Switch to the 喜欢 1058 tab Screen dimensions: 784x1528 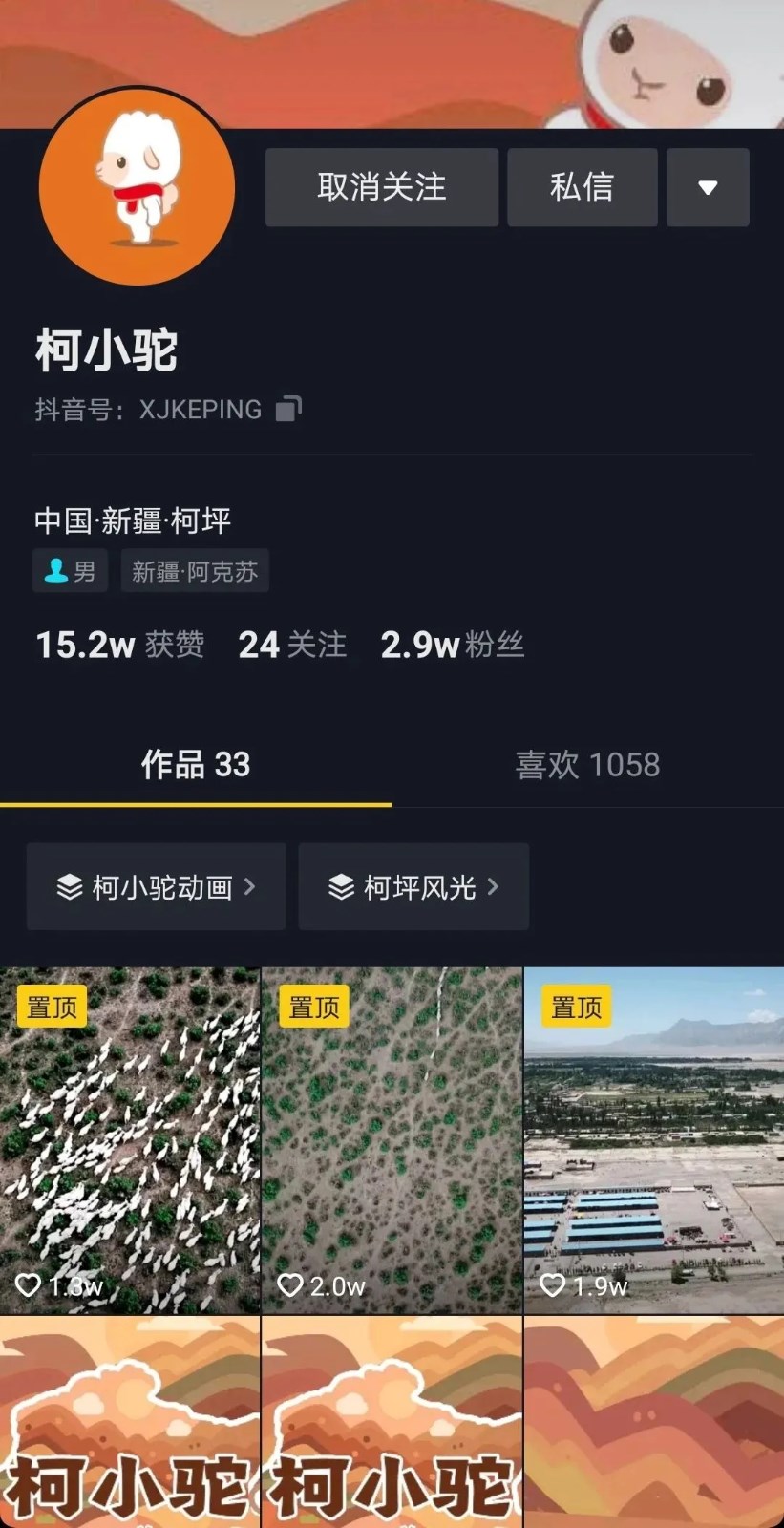[587, 765]
